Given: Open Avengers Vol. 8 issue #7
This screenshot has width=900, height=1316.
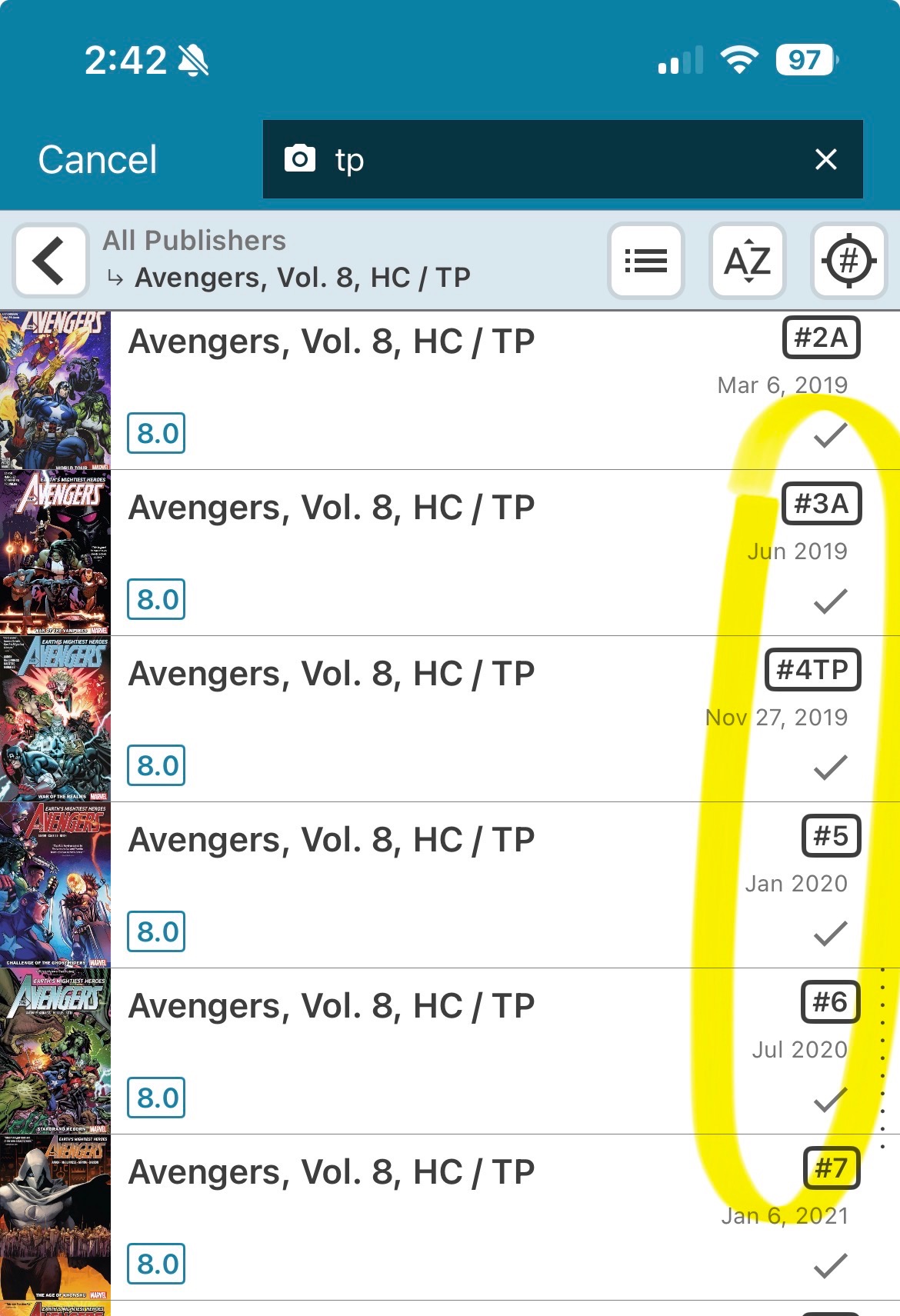Looking at the screenshot, I should tap(385, 1218).
